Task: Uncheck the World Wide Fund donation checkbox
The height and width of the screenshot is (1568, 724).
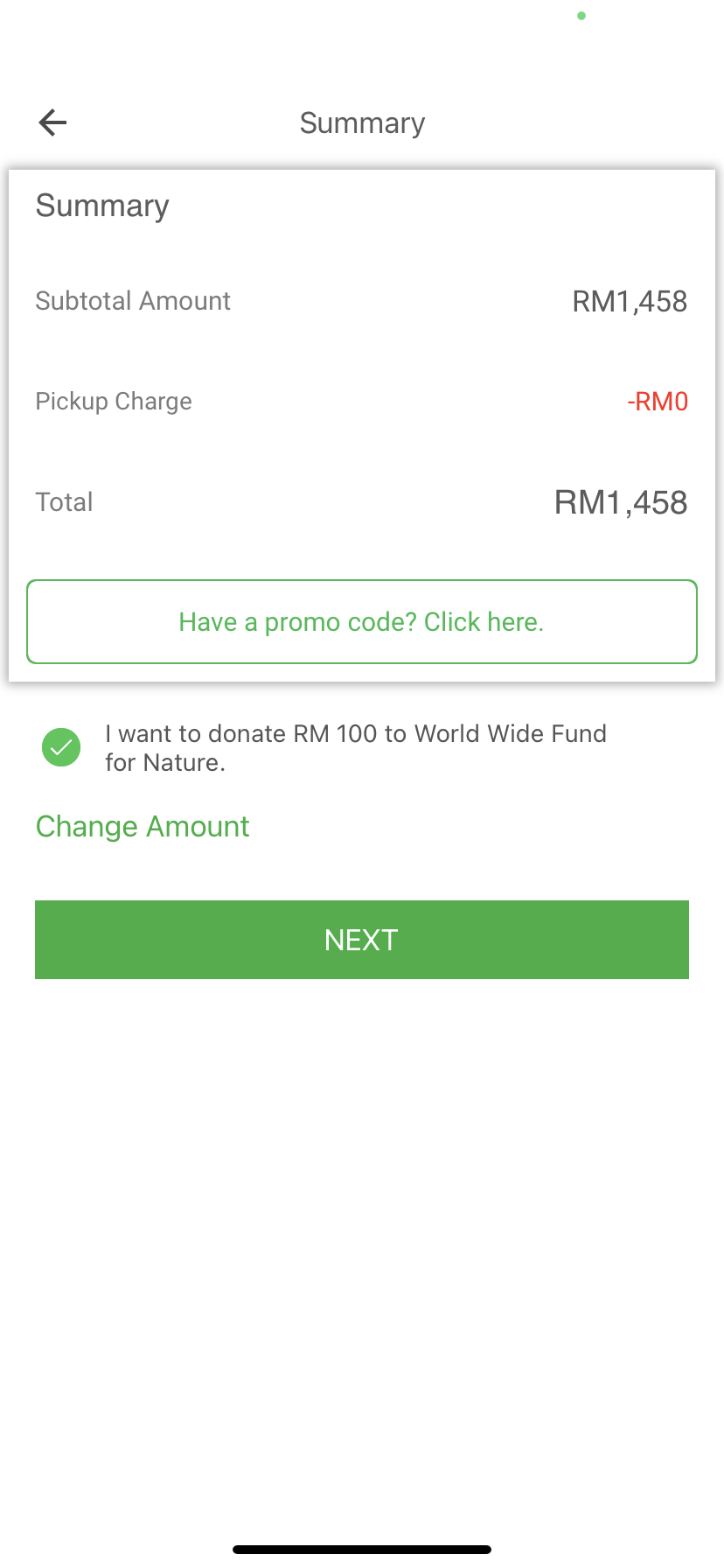Action: point(61,747)
